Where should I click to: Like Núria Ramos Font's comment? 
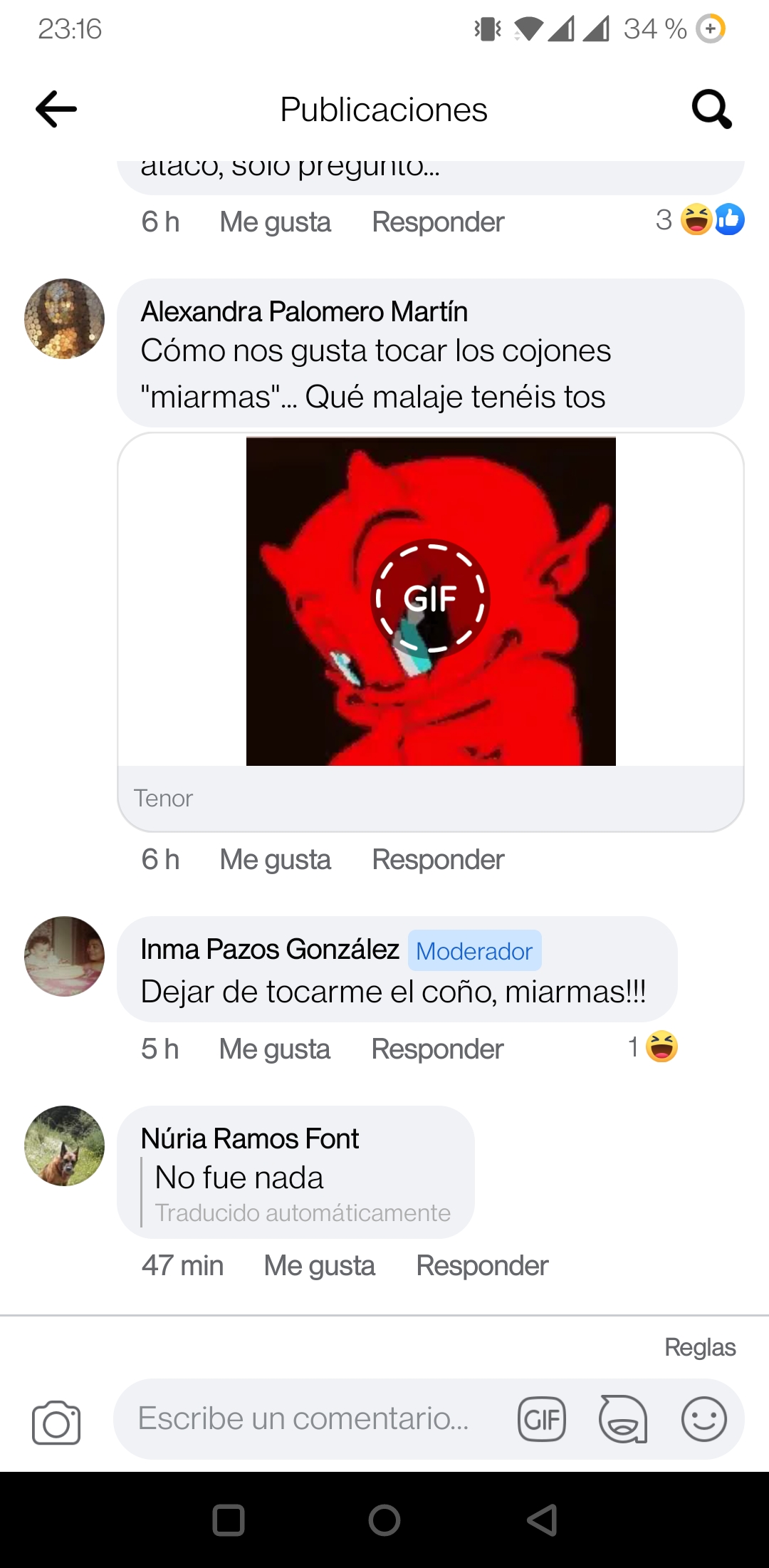pos(319,1265)
